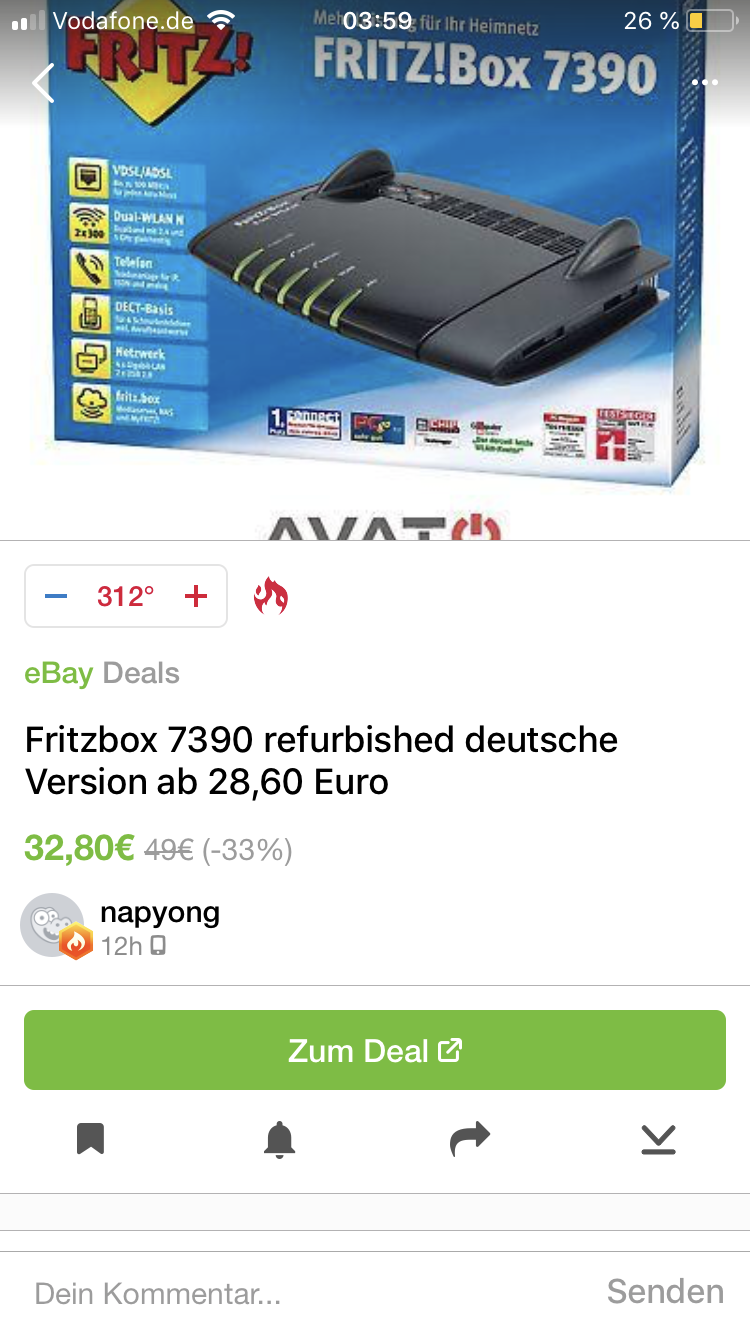
Task: Open napyong's user profile
Action: tap(160, 912)
